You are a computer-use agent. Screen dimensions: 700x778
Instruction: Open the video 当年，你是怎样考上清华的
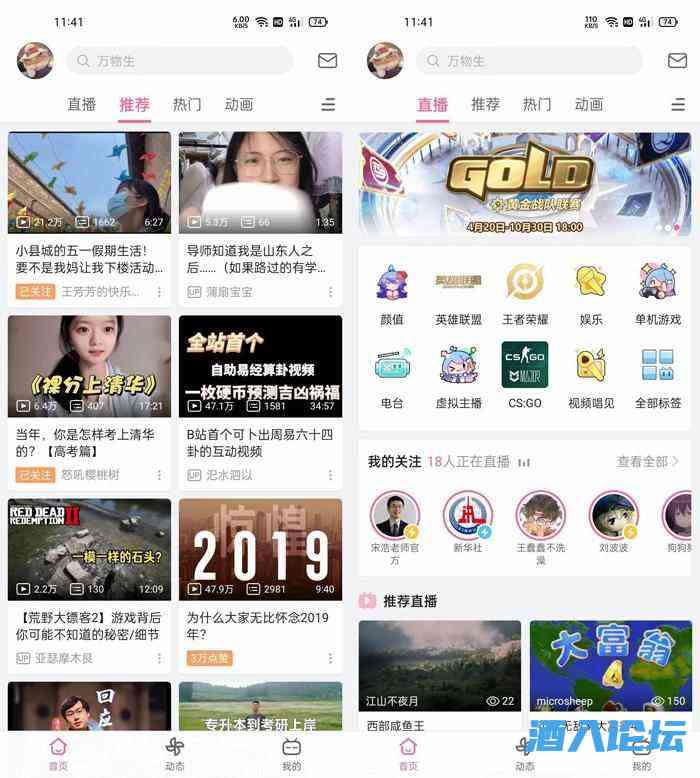tap(89, 366)
